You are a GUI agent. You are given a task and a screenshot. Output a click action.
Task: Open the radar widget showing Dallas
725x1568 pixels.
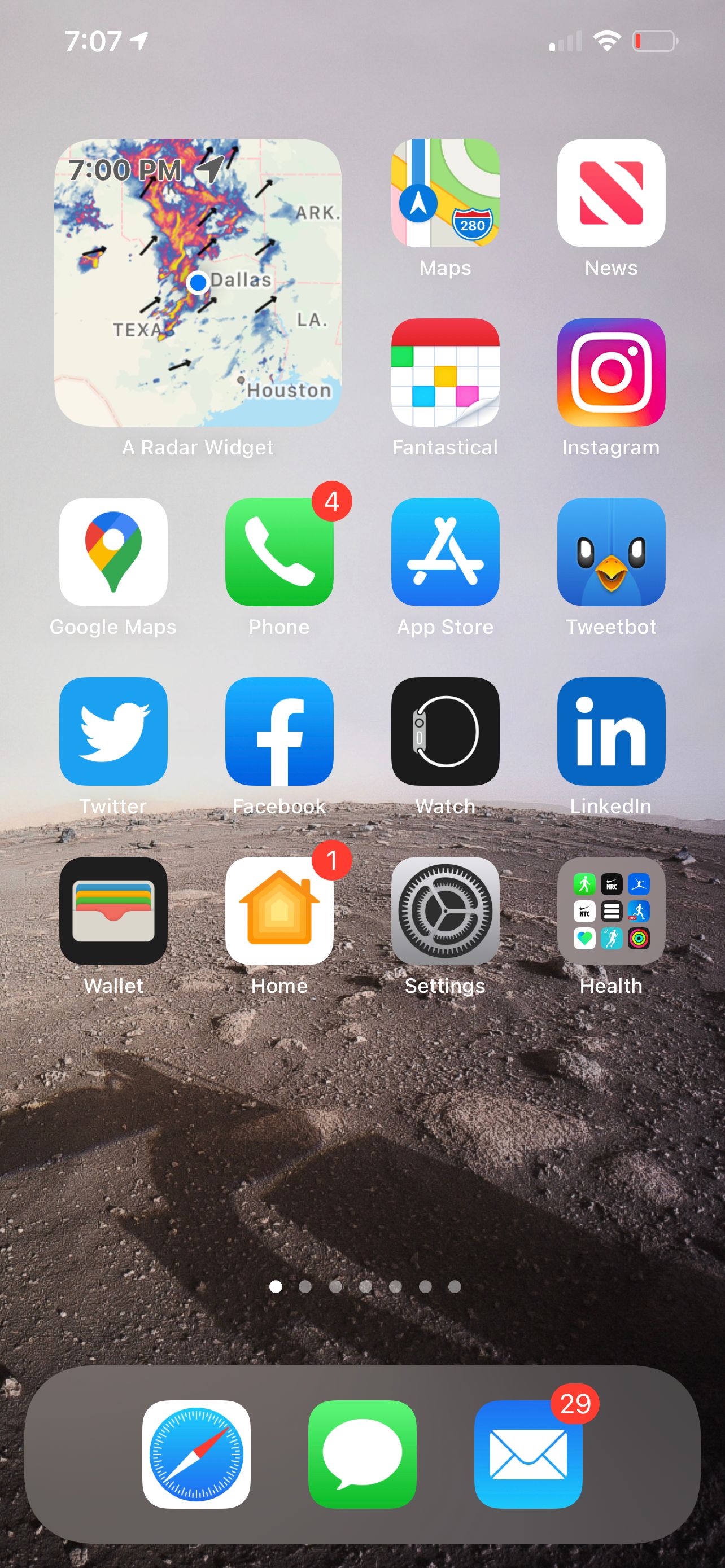pos(198,282)
